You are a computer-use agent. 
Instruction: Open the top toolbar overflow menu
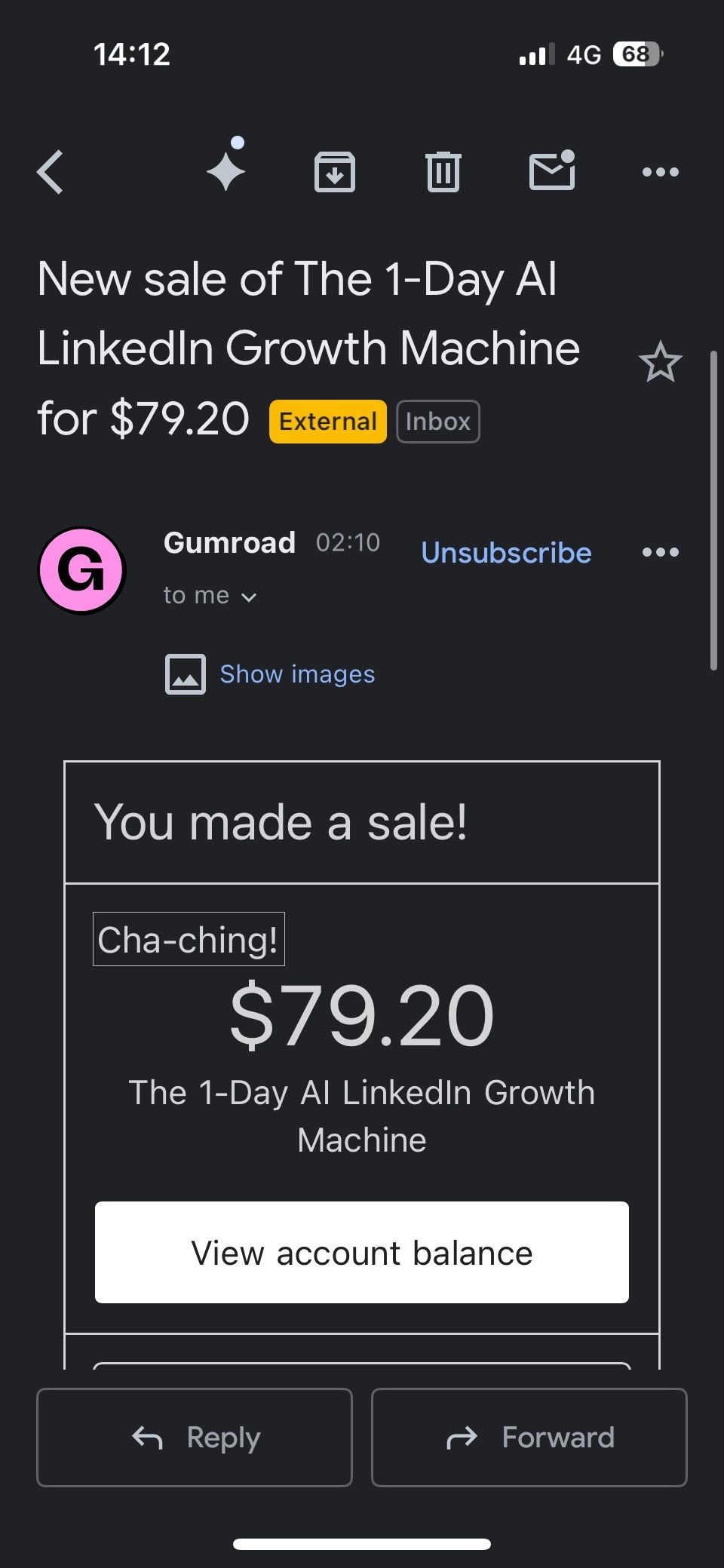(661, 172)
